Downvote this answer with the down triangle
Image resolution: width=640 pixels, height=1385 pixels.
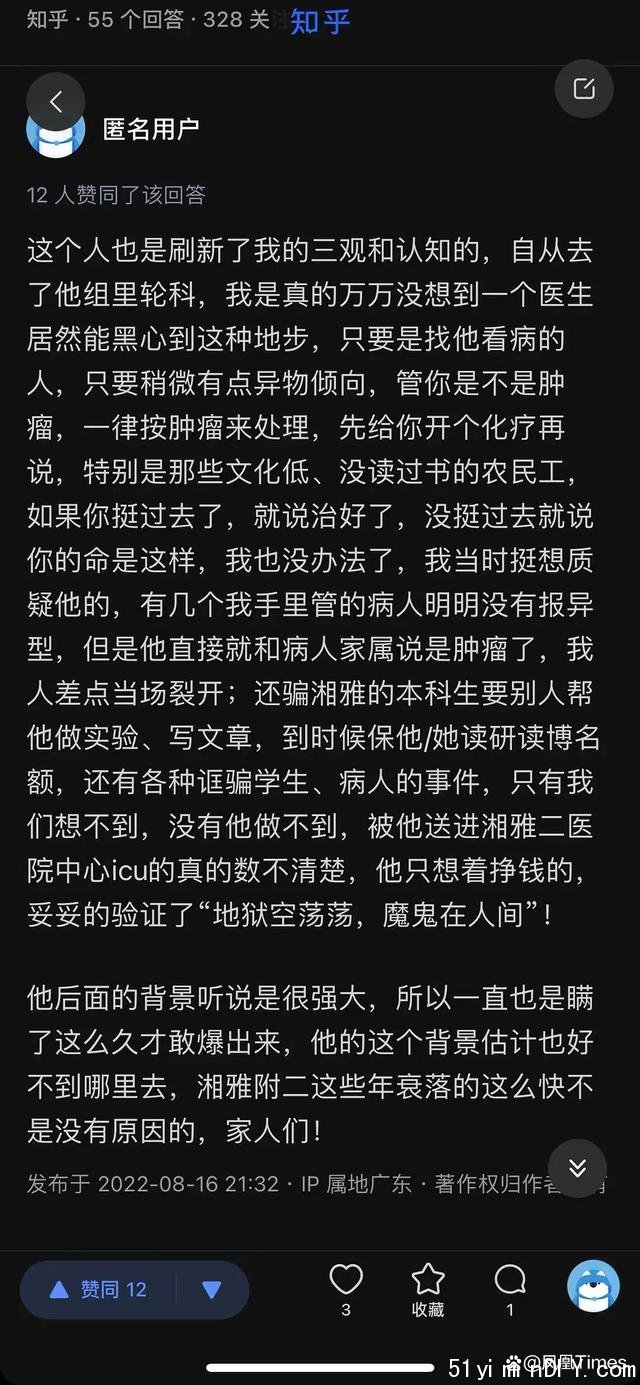212,1289
